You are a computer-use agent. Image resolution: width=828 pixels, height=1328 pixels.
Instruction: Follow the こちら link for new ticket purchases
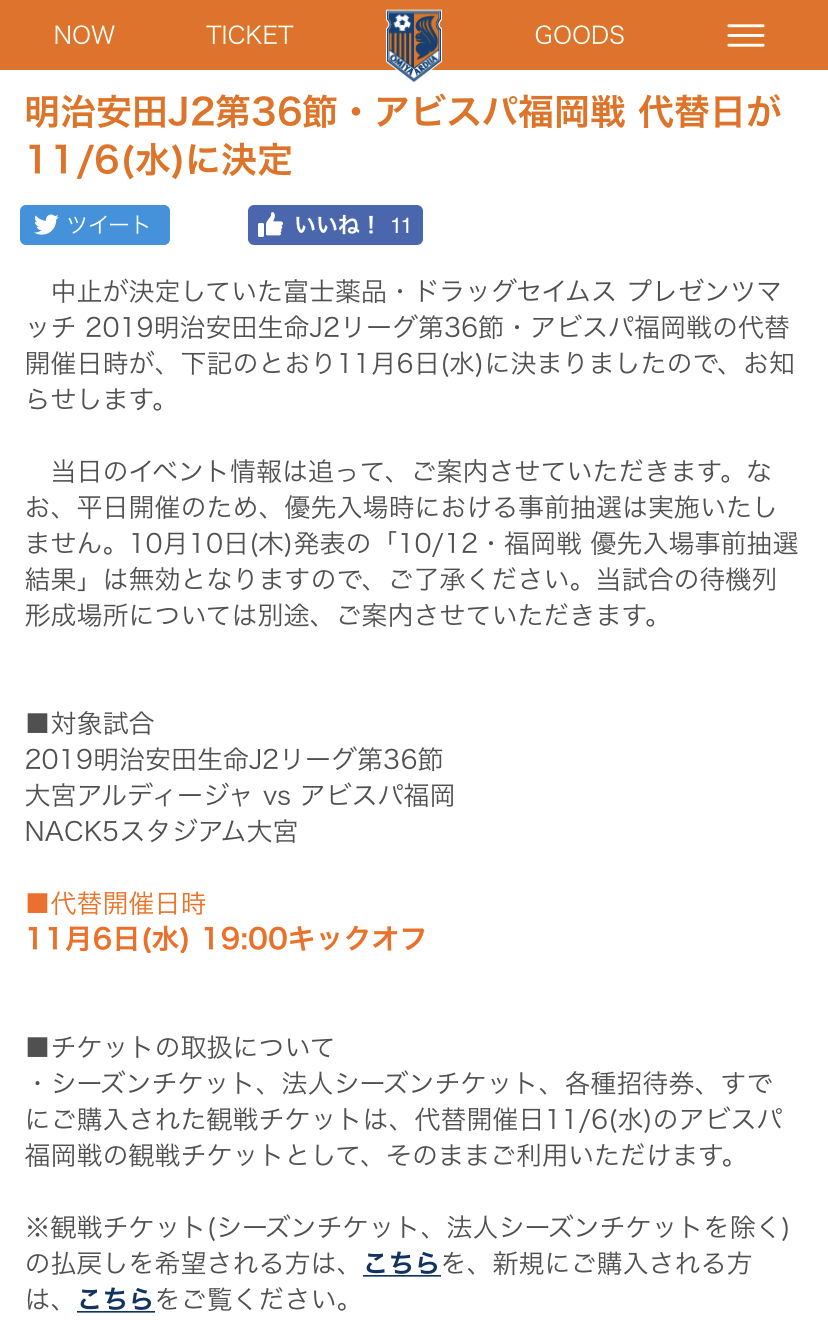click(115, 1300)
